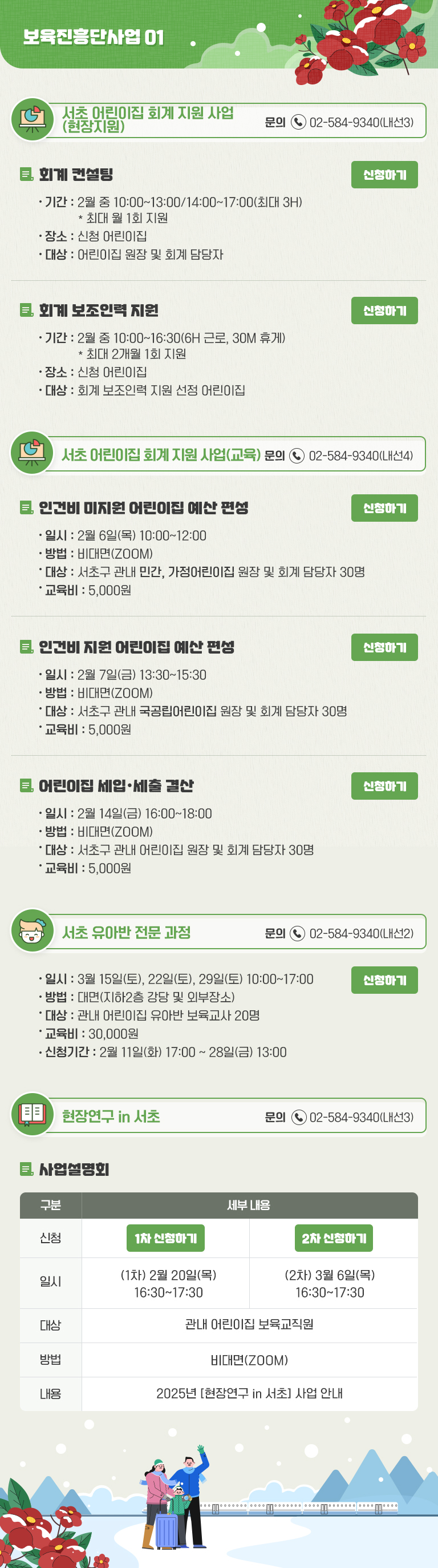438x1568 pixels.
Task: Open 1차 신청하기 for 사업설명회
Action: (165, 1238)
